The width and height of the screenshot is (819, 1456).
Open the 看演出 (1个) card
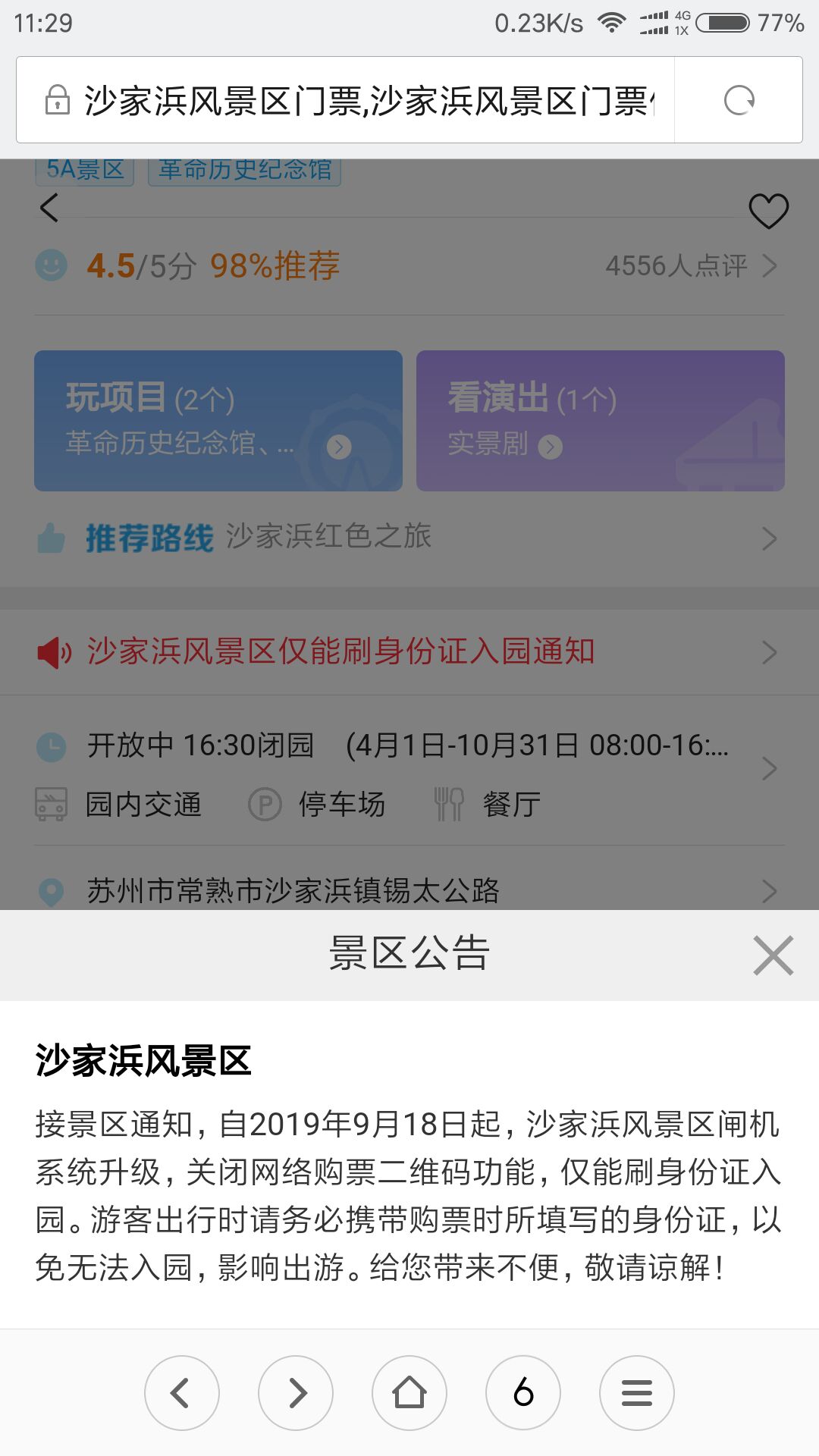pos(601,421)
